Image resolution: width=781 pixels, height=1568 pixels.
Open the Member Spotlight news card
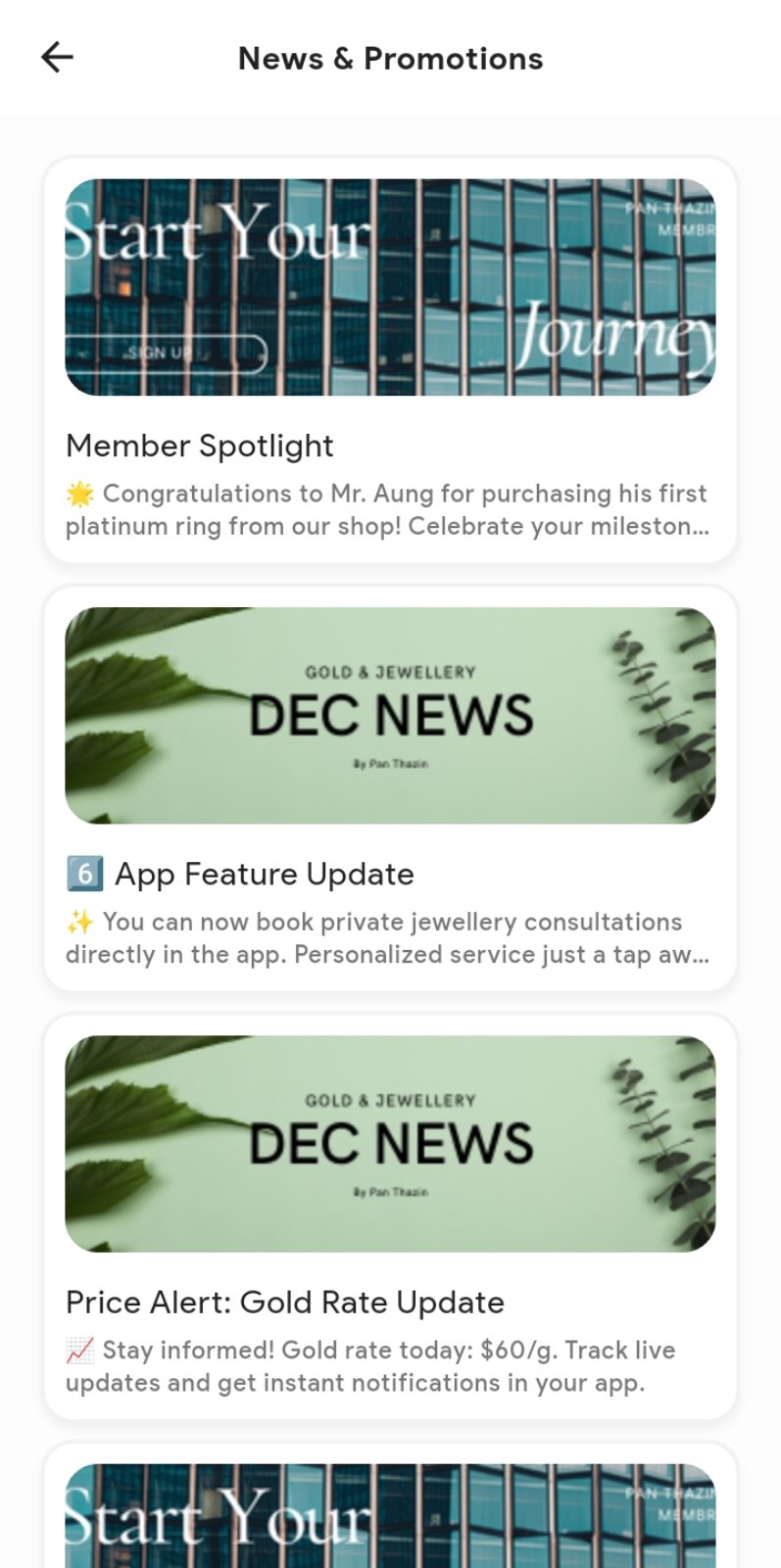(390, 360)
